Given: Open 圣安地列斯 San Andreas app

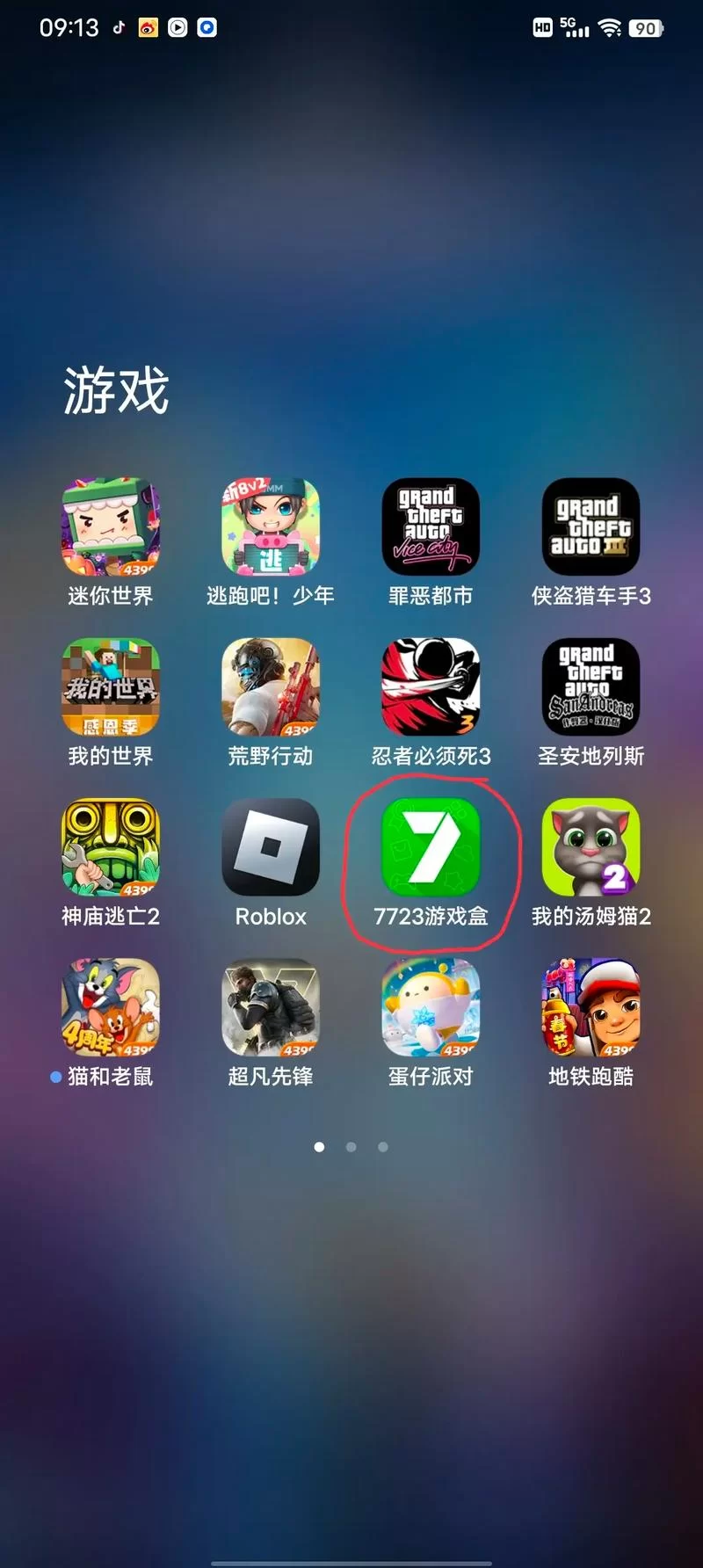Looking at the screenshot, I should point(591,687).
